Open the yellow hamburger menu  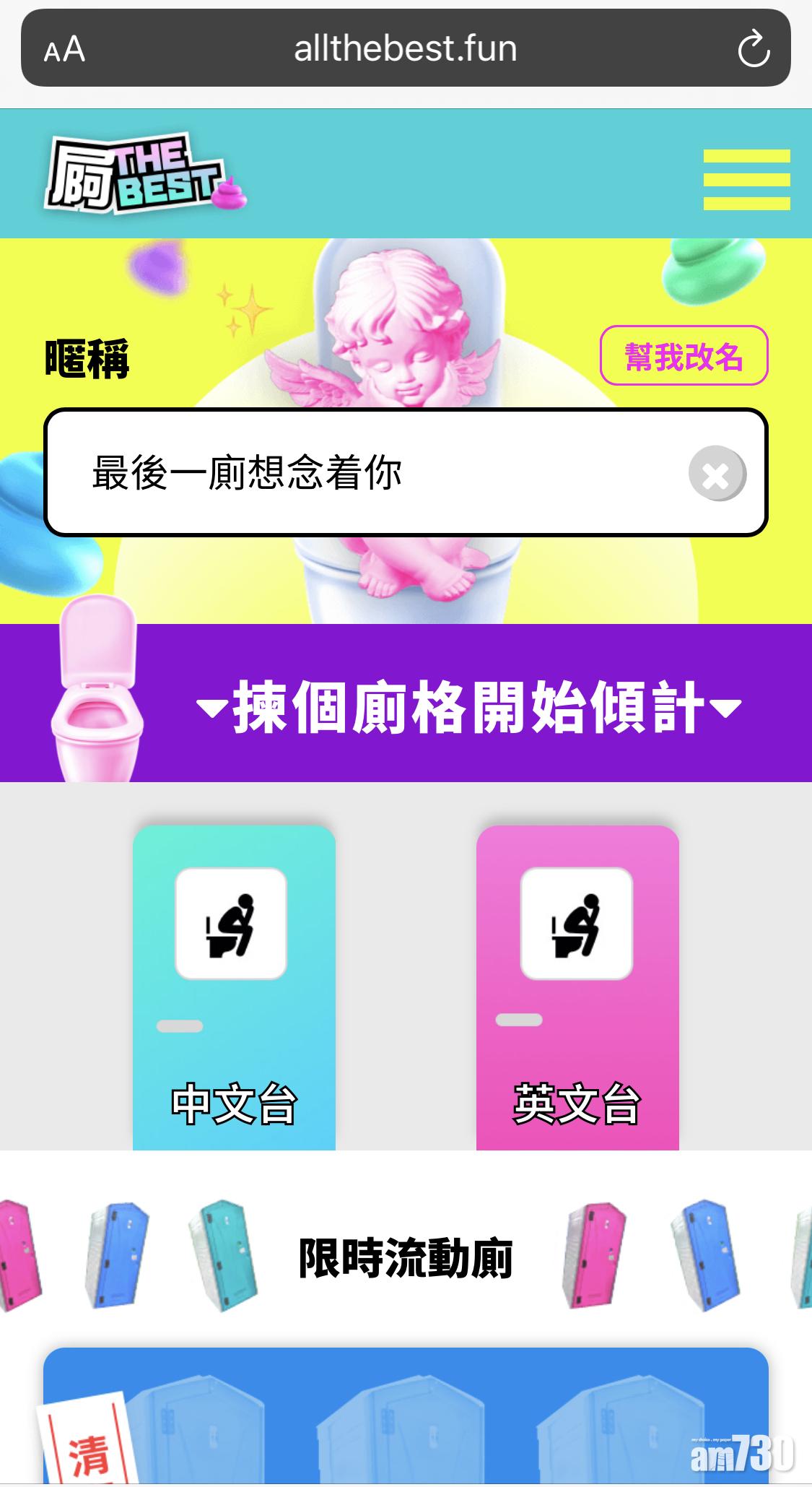pyautogui.click(x=746, y=180)
